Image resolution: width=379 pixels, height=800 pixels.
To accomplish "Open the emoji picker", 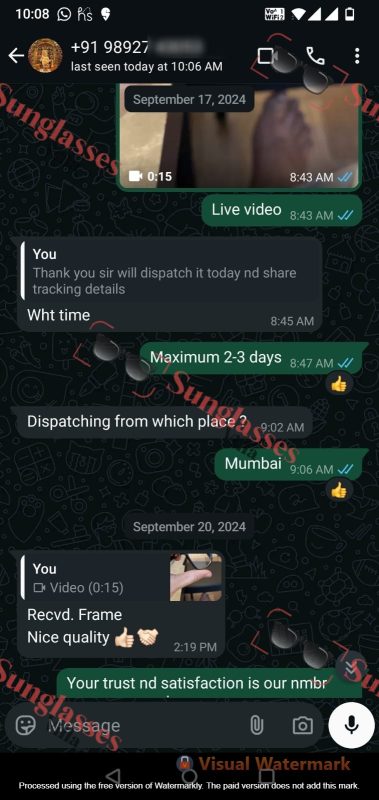I will 26,725.
